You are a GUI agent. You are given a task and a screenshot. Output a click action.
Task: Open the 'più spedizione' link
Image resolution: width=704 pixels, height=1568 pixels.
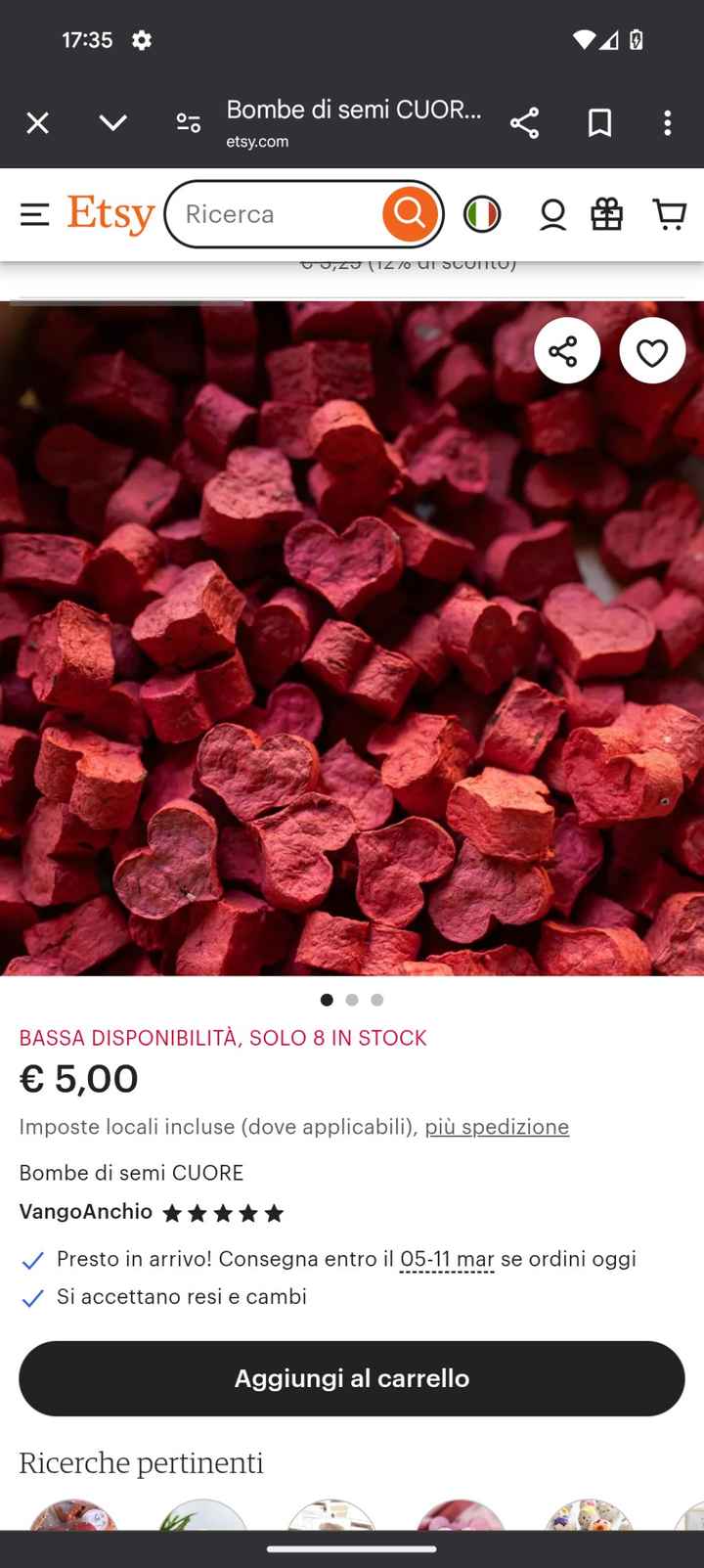click(x=497, y=1127)
